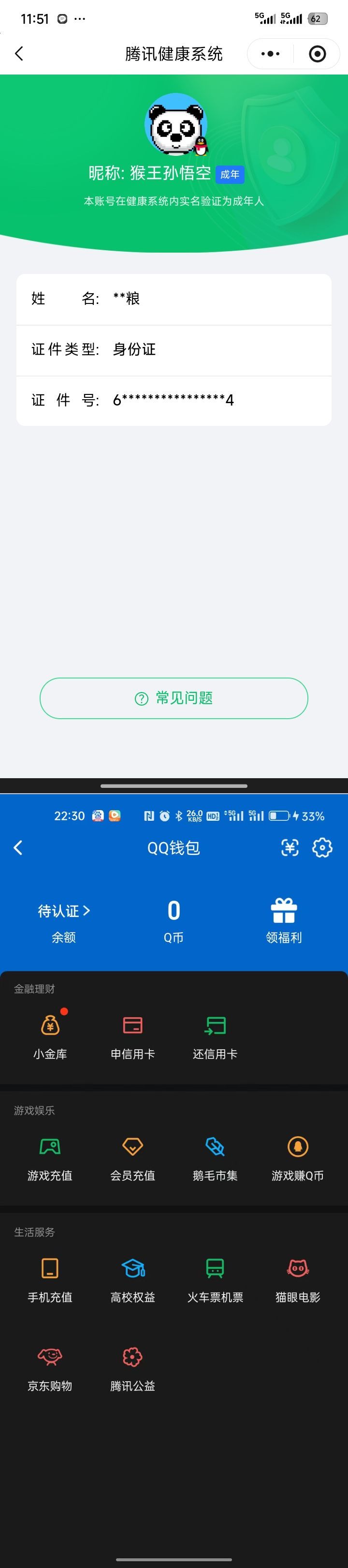Close the mini program with the circle icon

[317, 54]
